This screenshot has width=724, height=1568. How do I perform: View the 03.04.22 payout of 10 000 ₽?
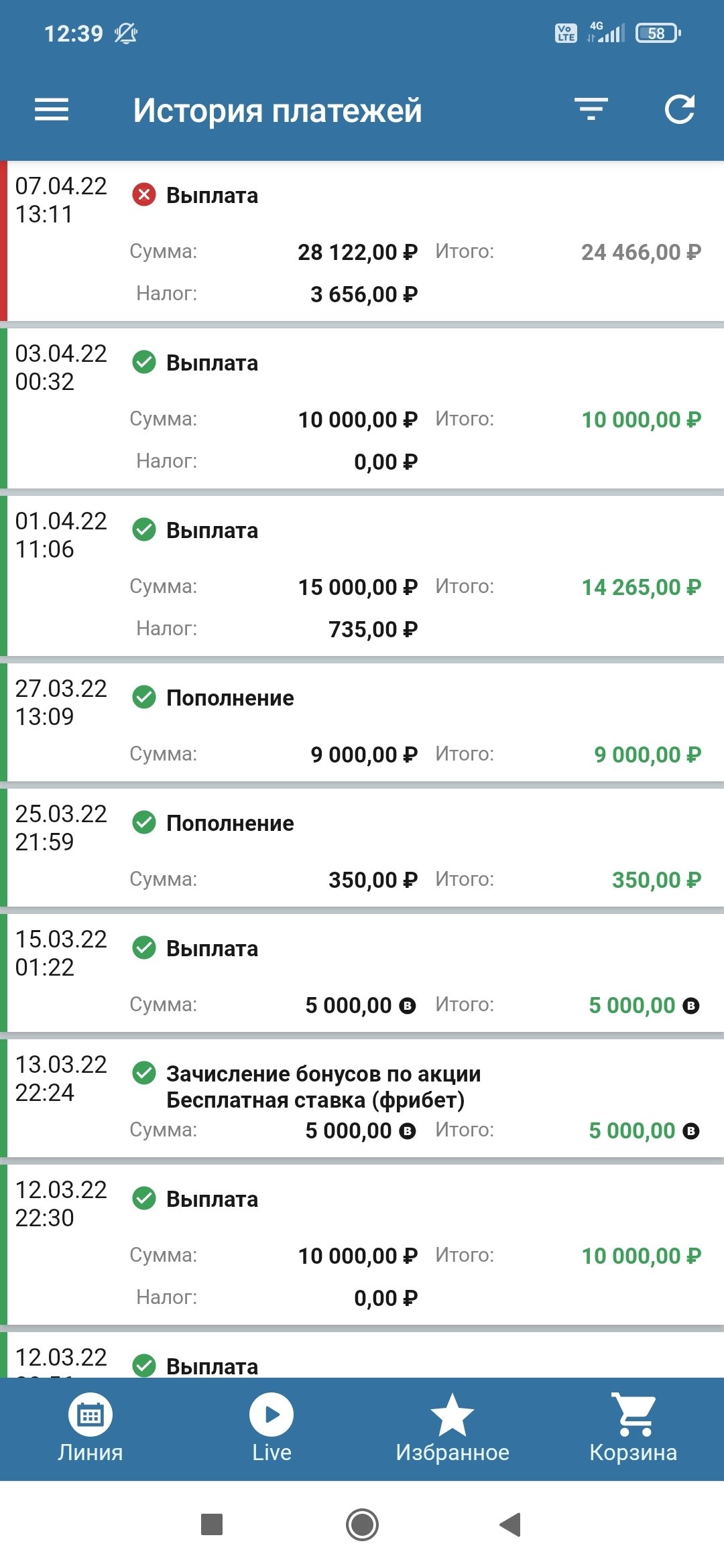pyautogui.click(x=362, y=409)
